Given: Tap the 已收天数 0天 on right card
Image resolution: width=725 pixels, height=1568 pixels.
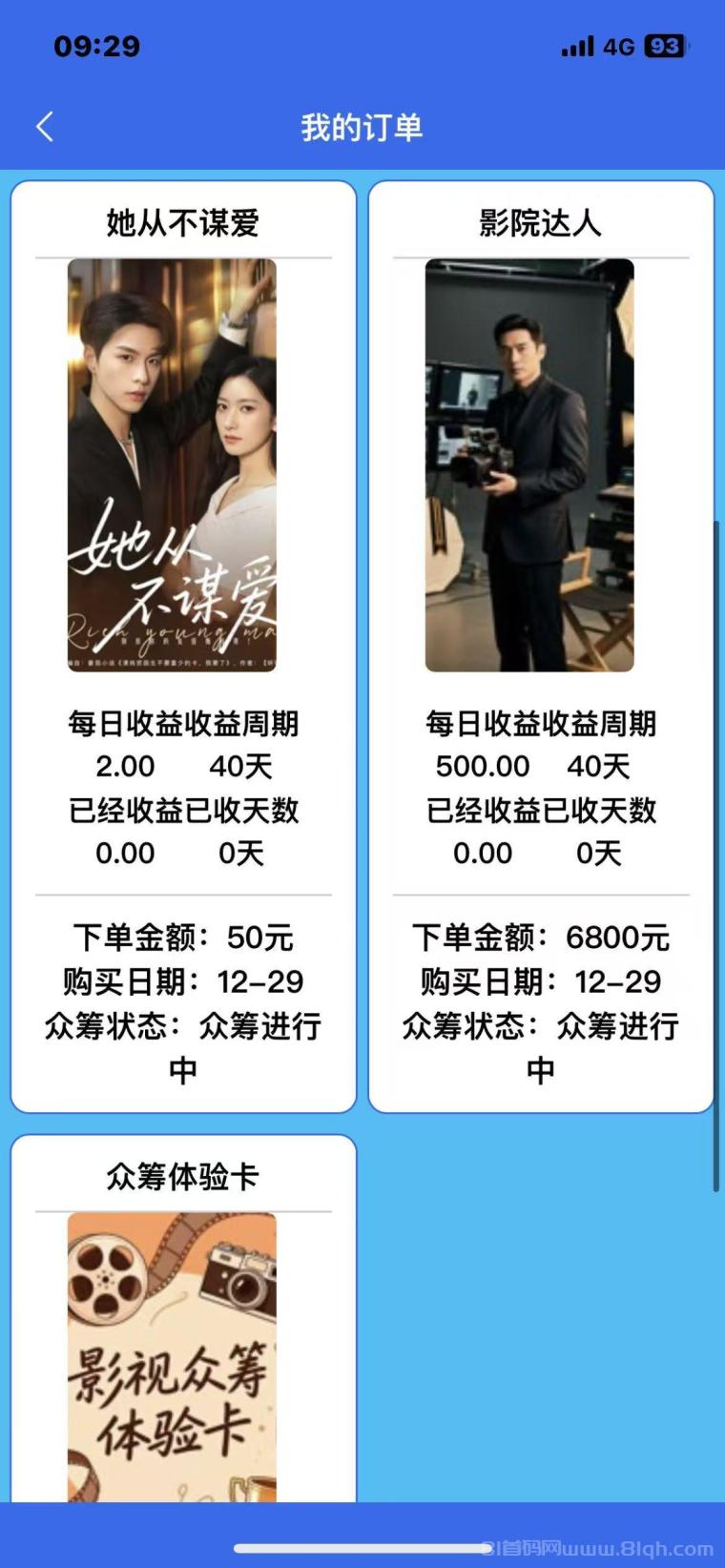Looking at the screenshot, I should (x=599, y=853).
